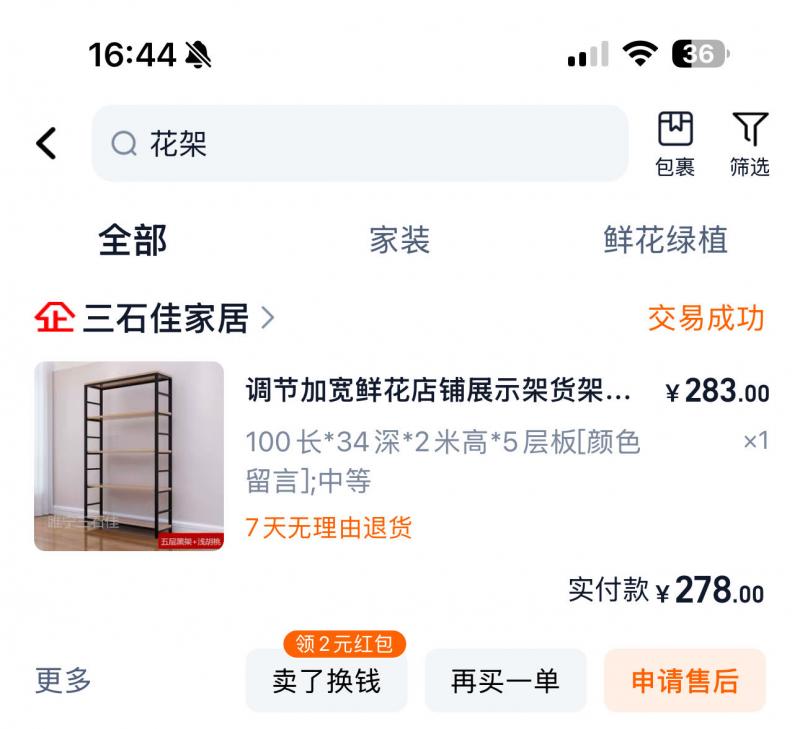This screenshot has width=800, height=729.
Task: Select the 鲜花绿植 tab
Action: point(665,240)
